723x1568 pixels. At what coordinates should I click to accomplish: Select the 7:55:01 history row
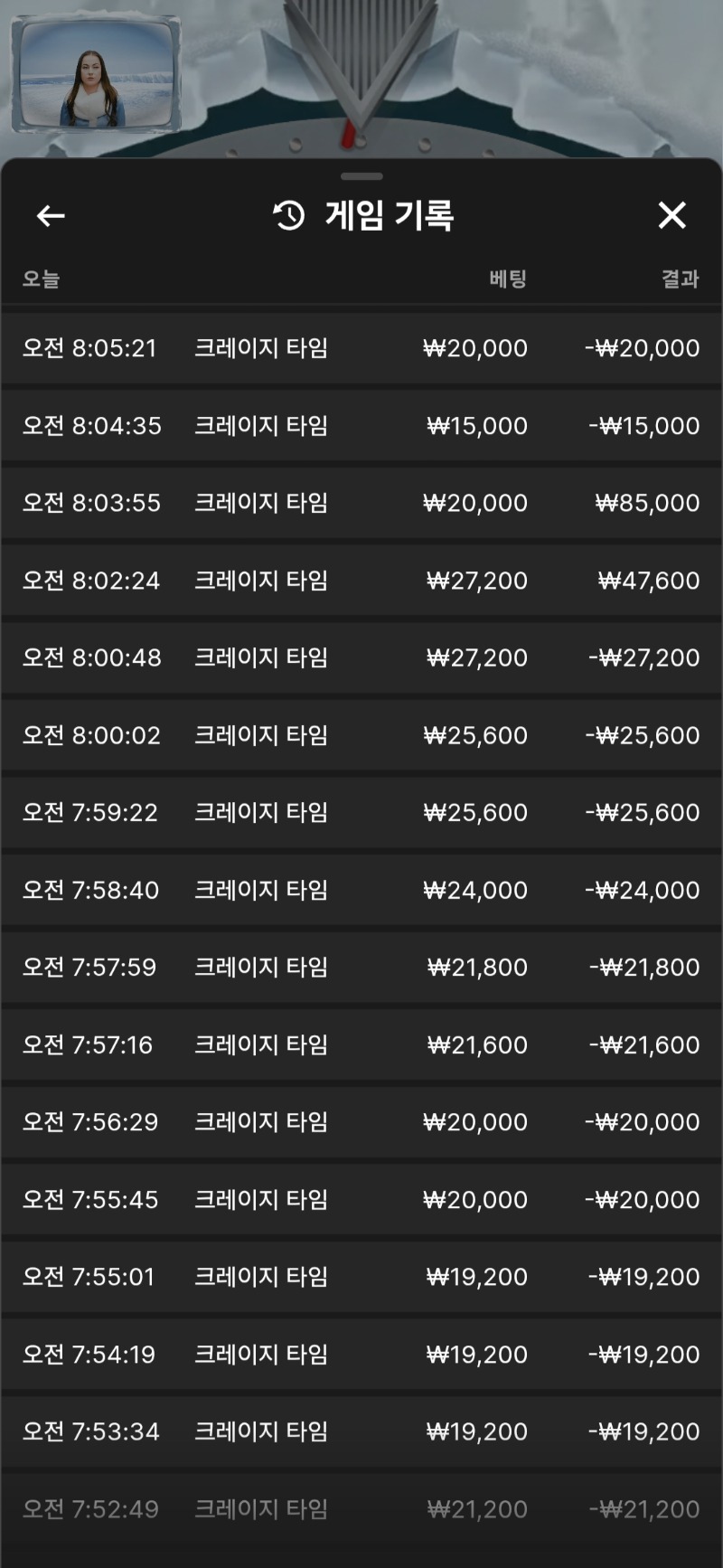[361, 1276]
